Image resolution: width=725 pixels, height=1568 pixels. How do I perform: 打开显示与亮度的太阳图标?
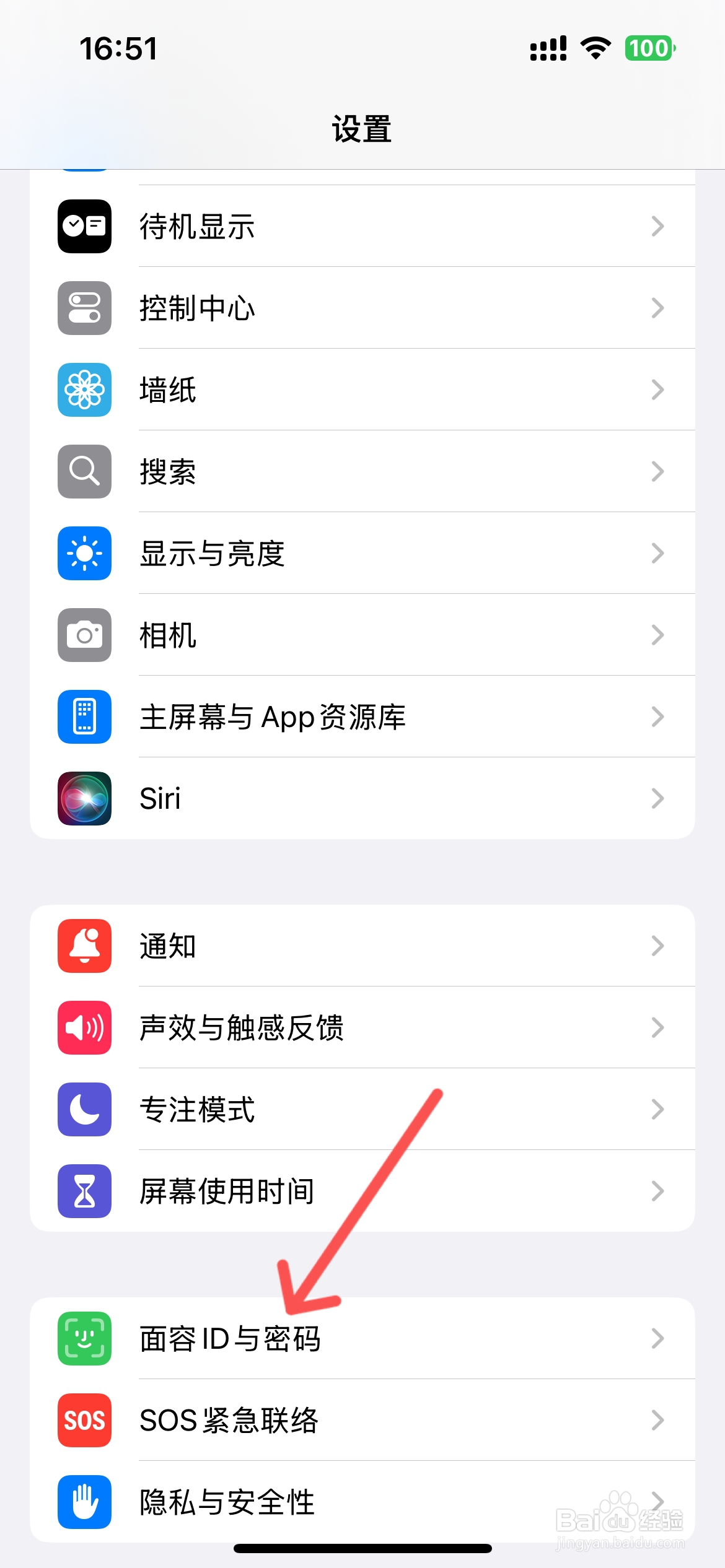coord(84,553)
